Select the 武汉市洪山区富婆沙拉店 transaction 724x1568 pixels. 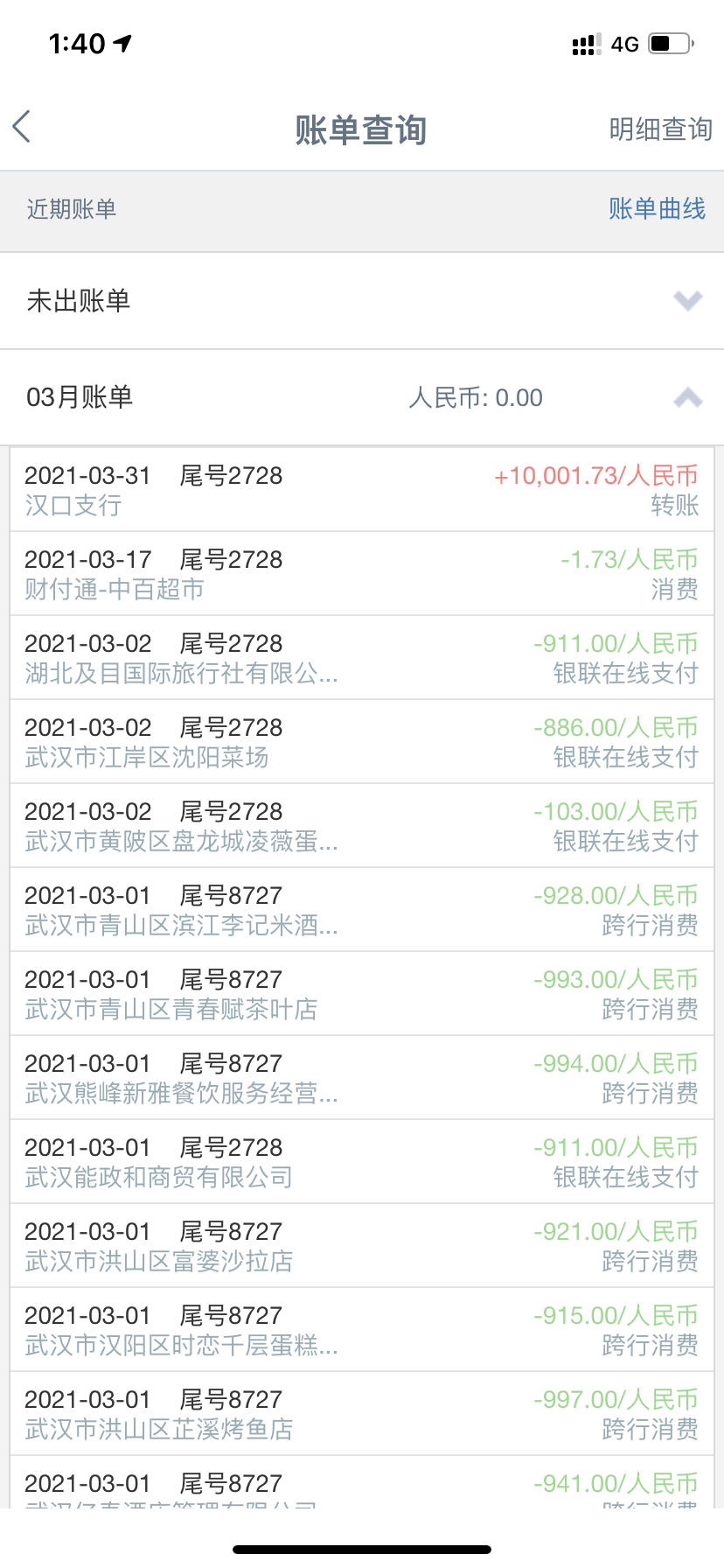361,1244
